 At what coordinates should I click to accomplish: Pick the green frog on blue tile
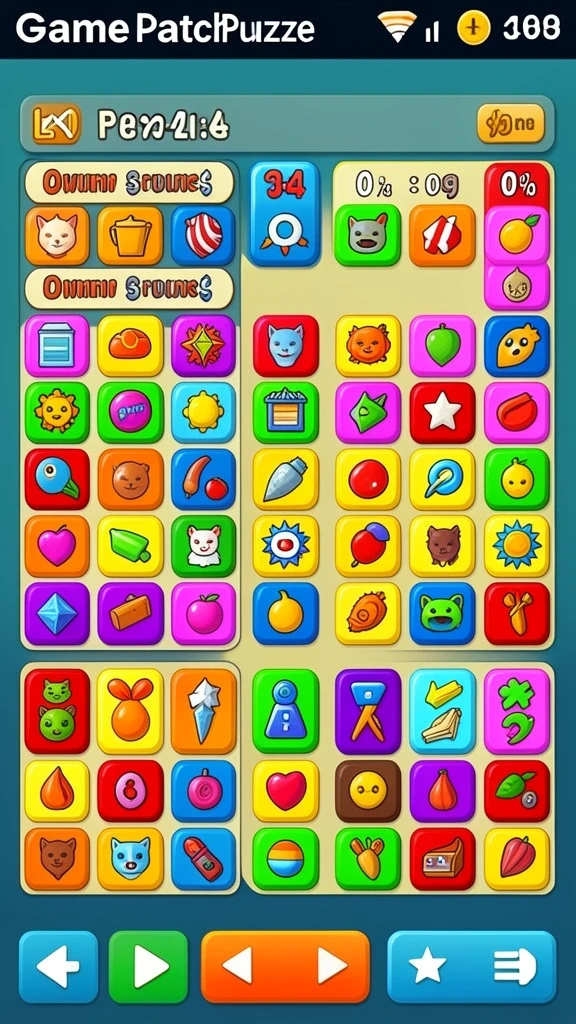click(x=443, y=614)
